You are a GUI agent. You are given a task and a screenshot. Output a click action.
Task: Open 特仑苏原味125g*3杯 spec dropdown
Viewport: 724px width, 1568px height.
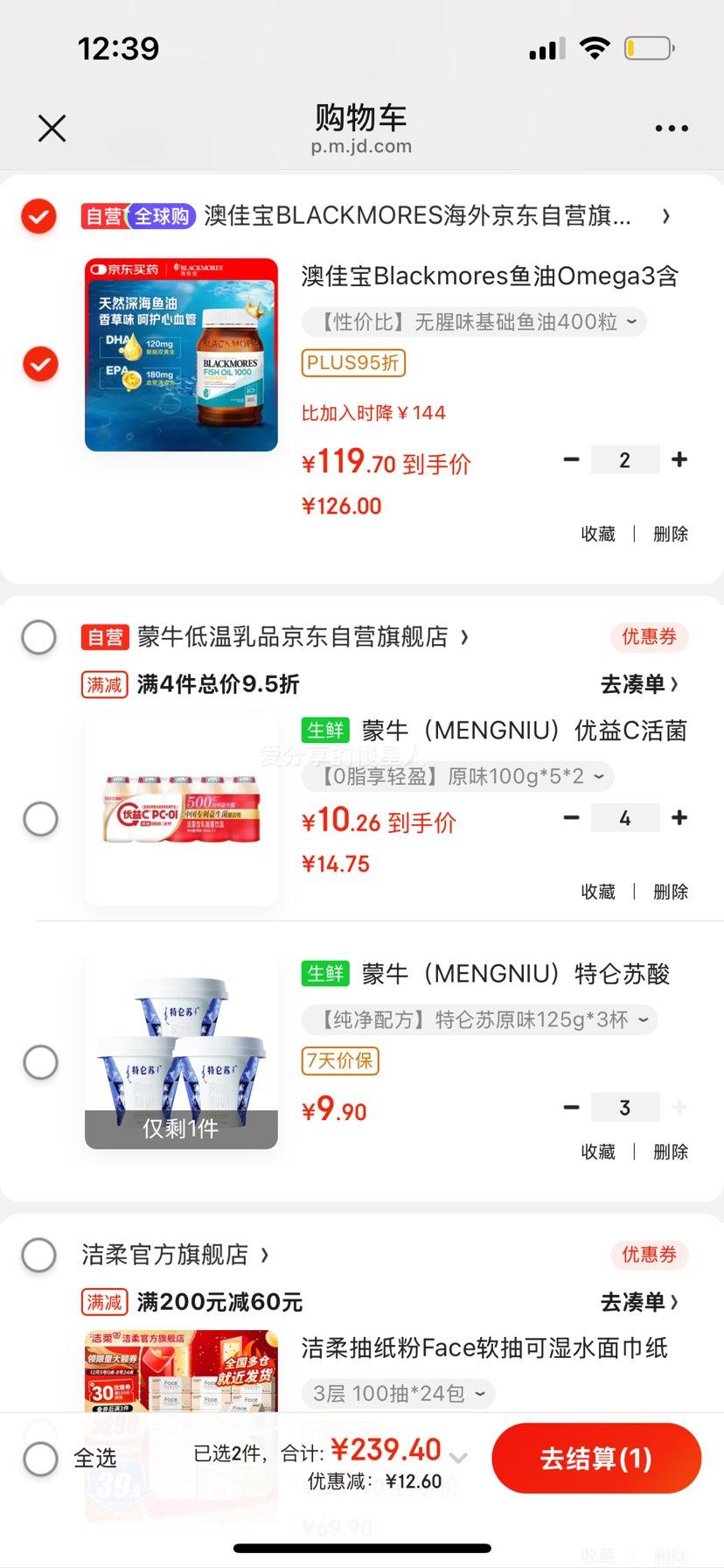[x=479, y=1020]
